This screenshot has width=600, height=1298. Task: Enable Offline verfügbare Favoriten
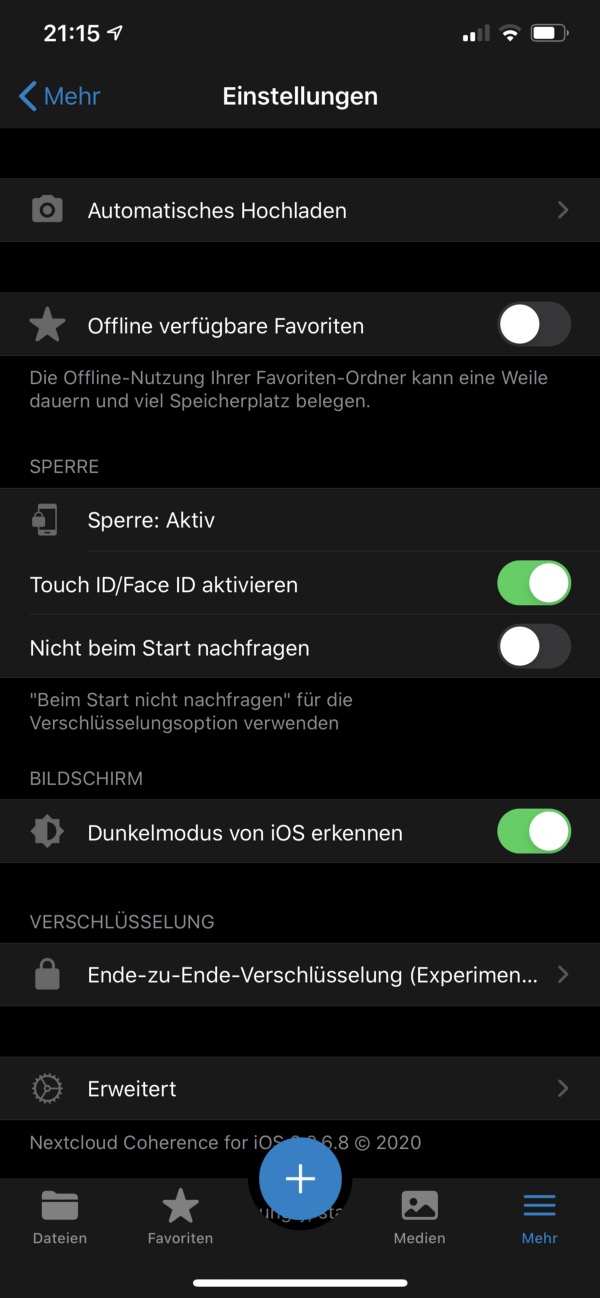[534, 325]
